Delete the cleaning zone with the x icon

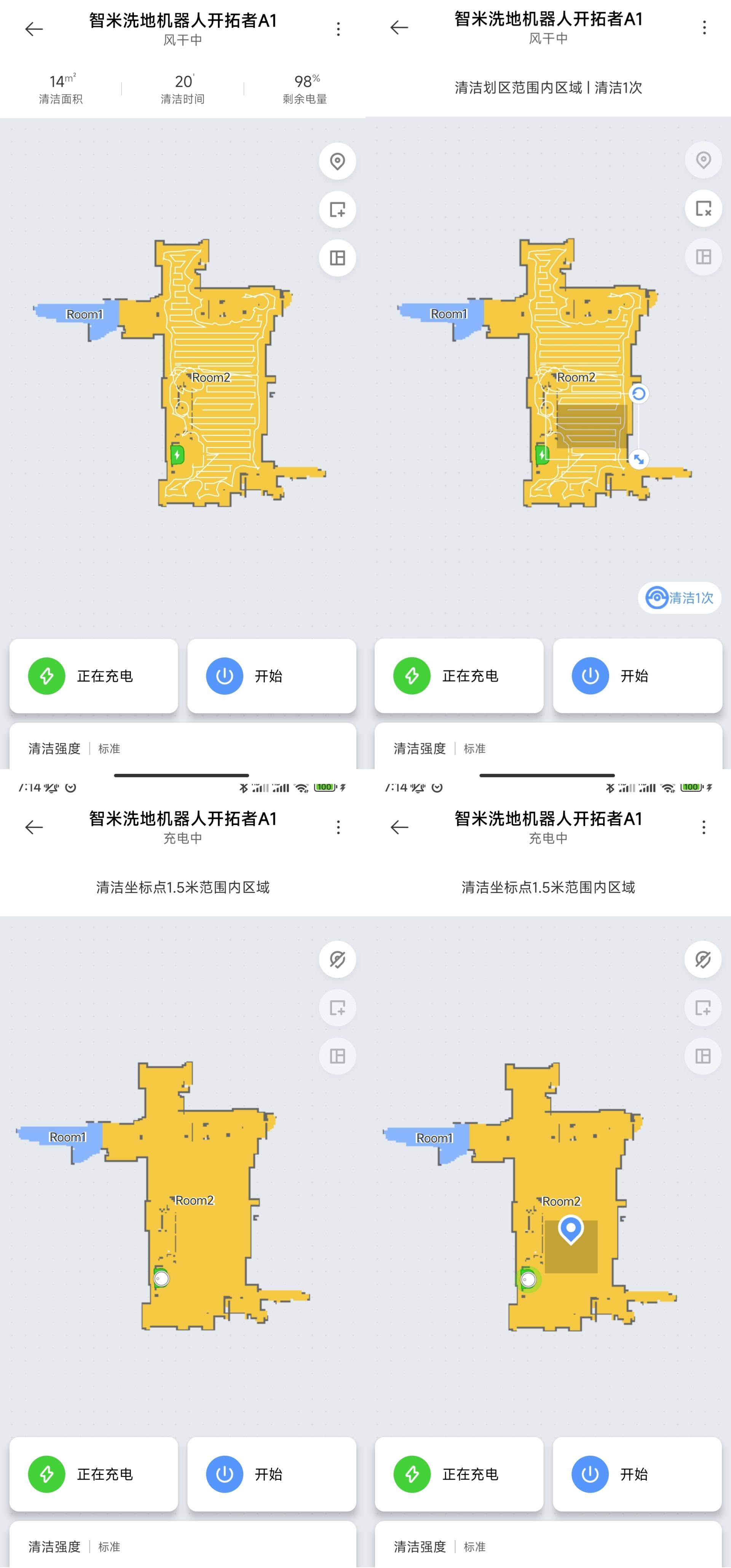coord(704,209)
